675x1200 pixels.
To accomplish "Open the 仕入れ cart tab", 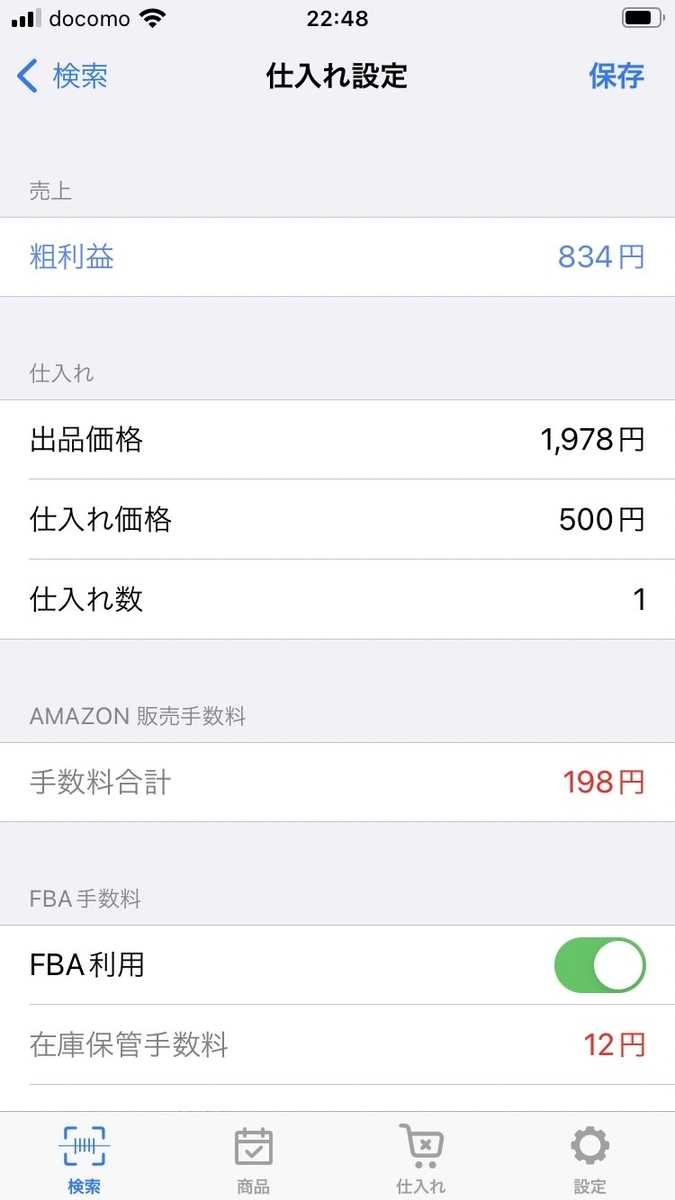I will [x=421, y=1158].
